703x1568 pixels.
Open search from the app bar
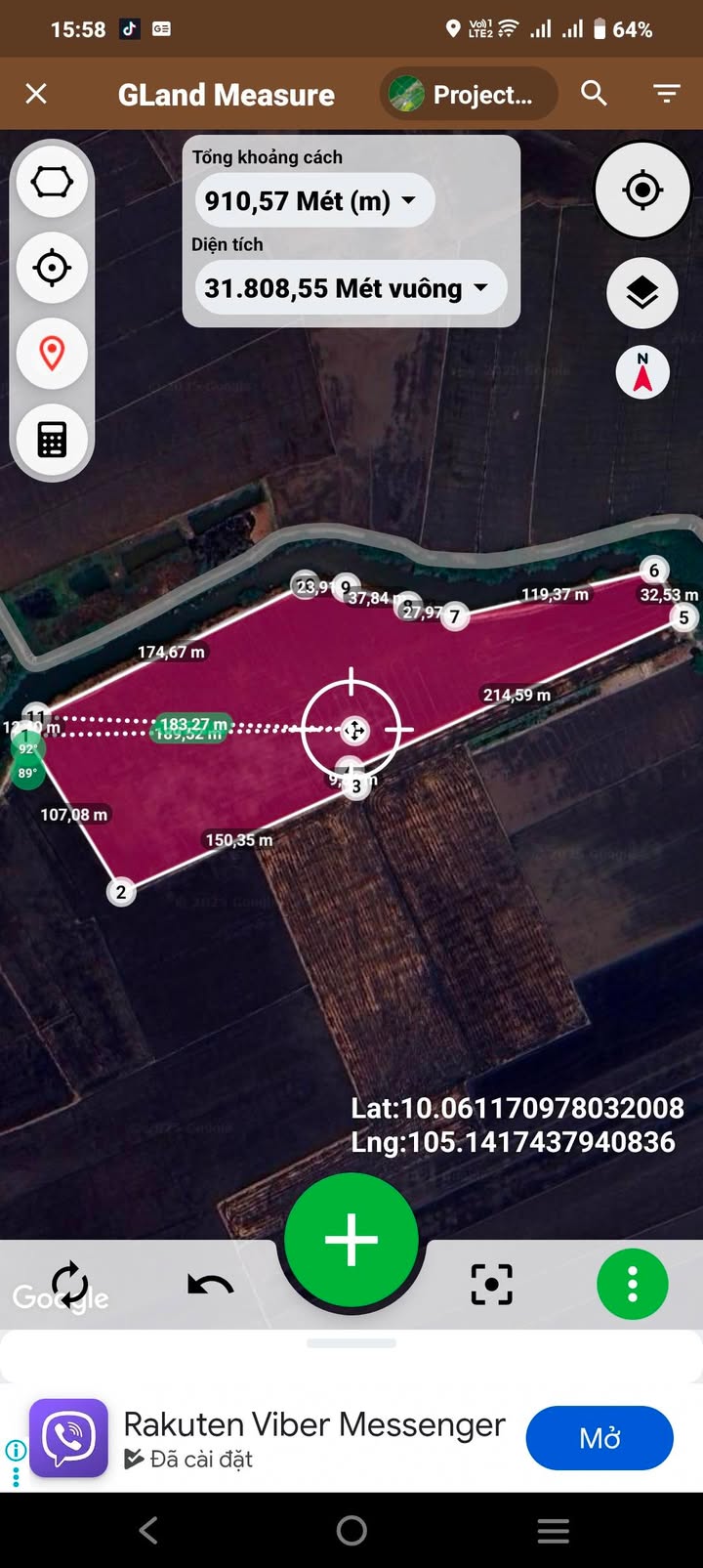pos(594,94)
